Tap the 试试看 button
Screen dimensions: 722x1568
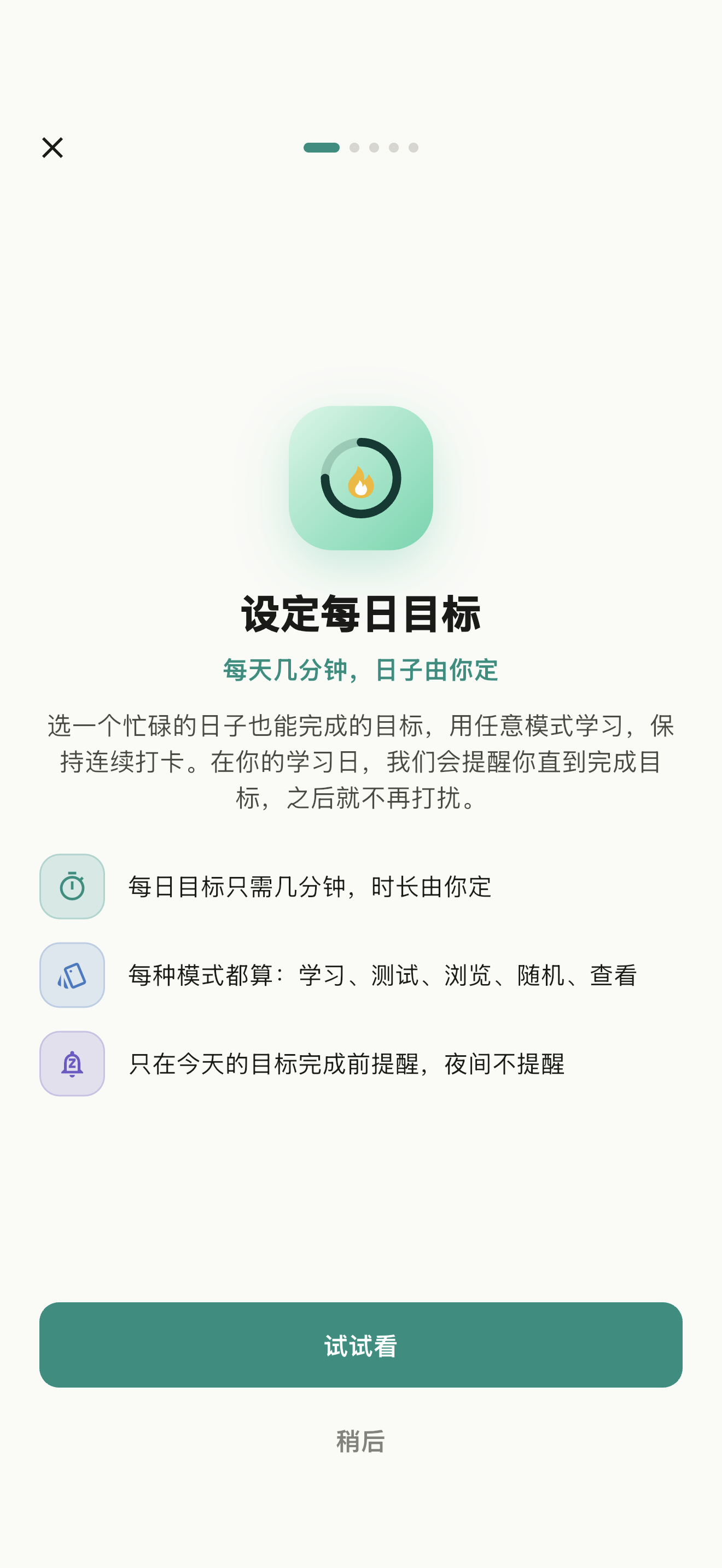(x=361, y=1344)
